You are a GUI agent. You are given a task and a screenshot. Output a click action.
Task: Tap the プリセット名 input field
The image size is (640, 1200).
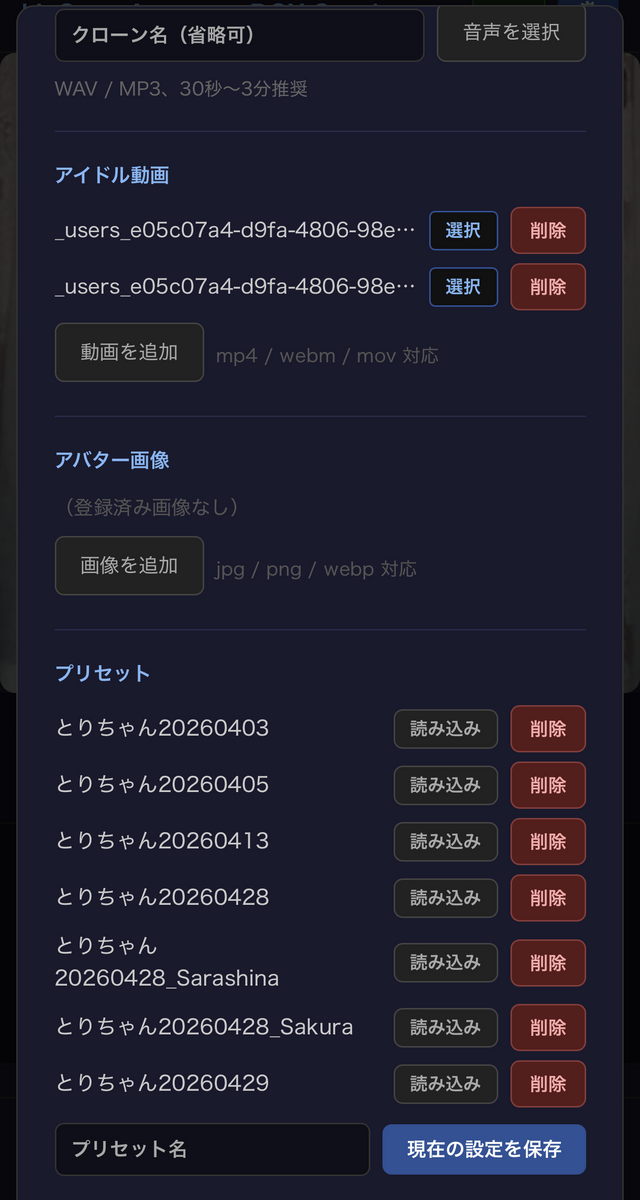click(212, 1149)
